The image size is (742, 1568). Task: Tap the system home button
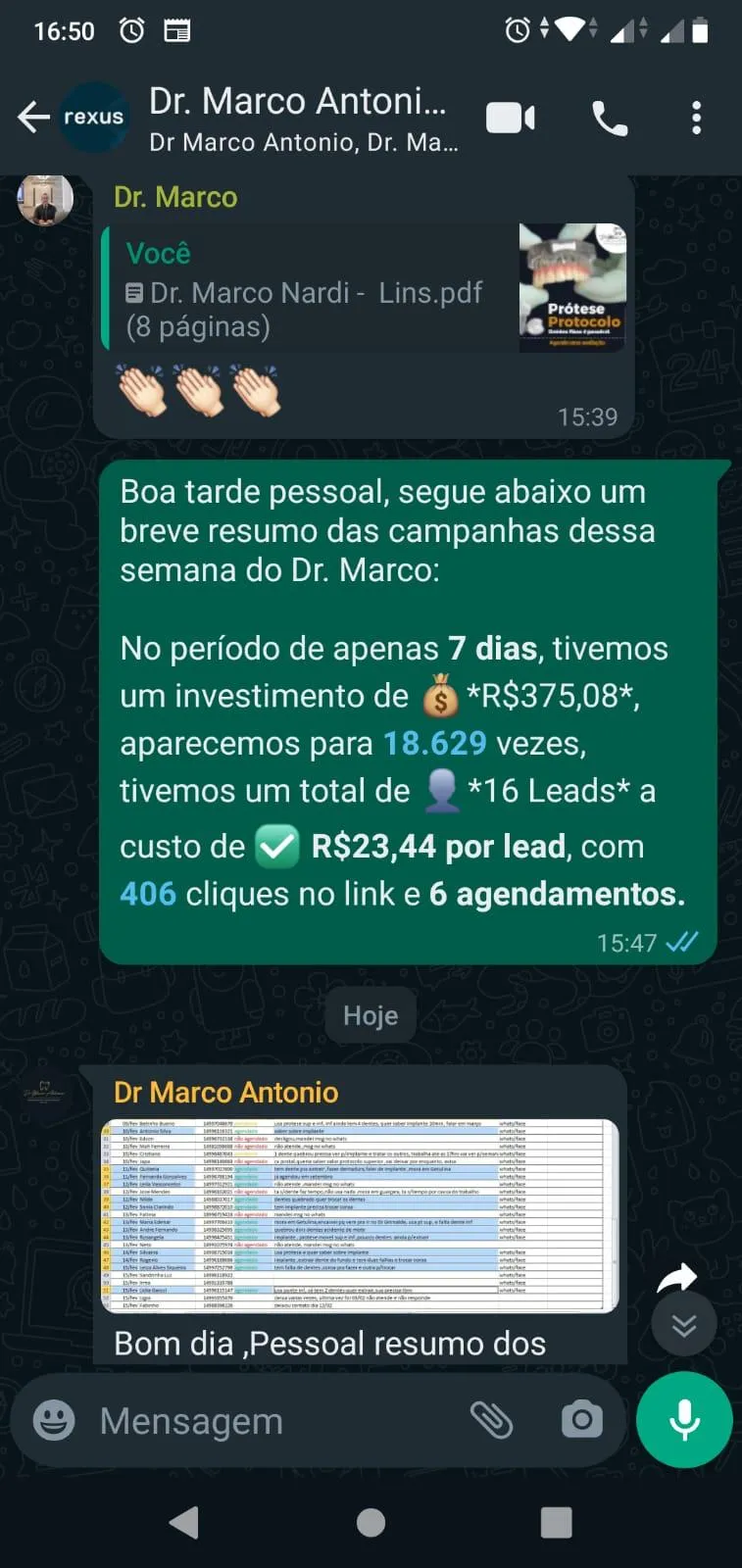(371, 1522)
